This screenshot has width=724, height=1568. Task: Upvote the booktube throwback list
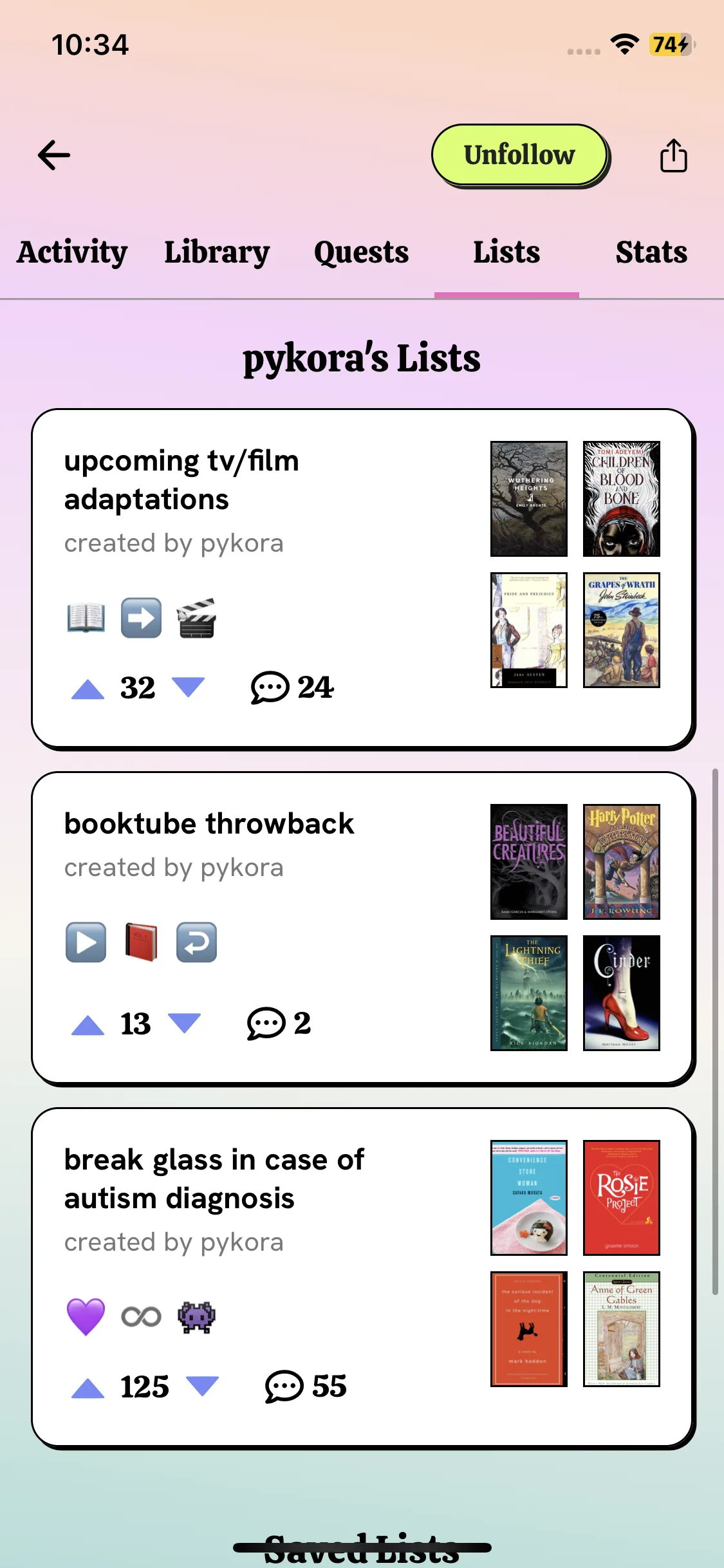click(88, 1025)
